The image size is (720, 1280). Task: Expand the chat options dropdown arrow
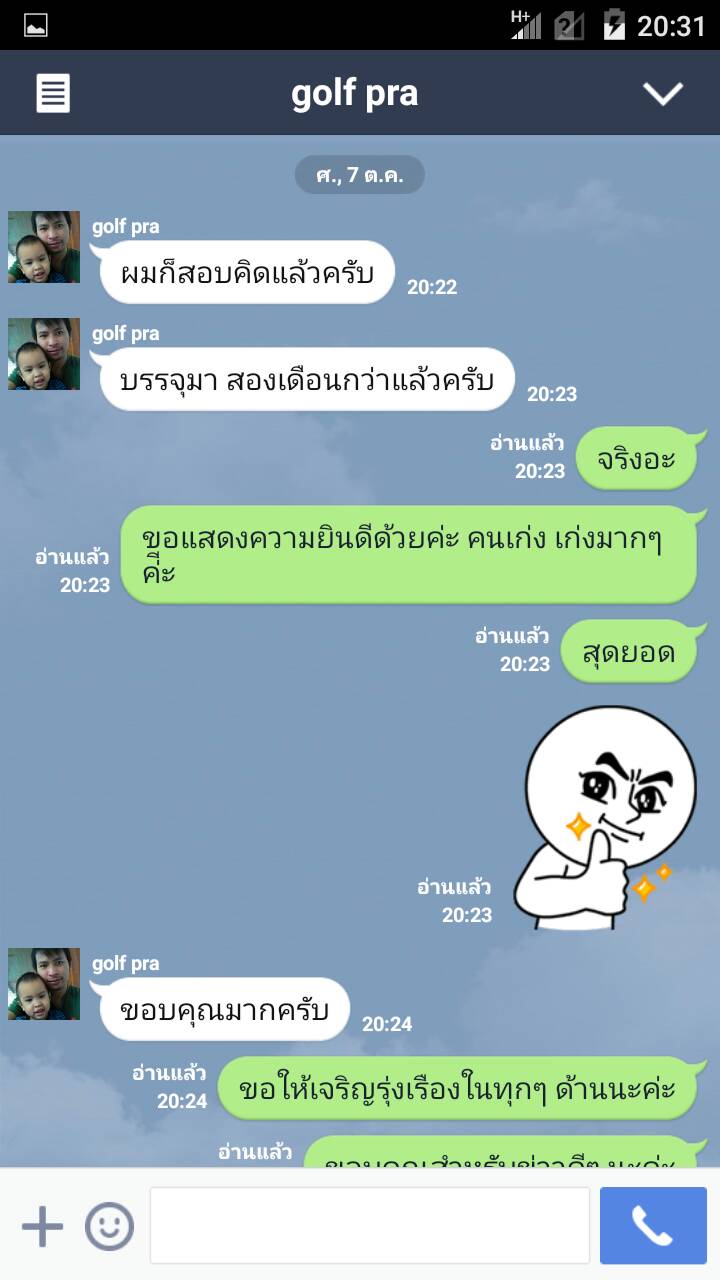tap(662, 94)
